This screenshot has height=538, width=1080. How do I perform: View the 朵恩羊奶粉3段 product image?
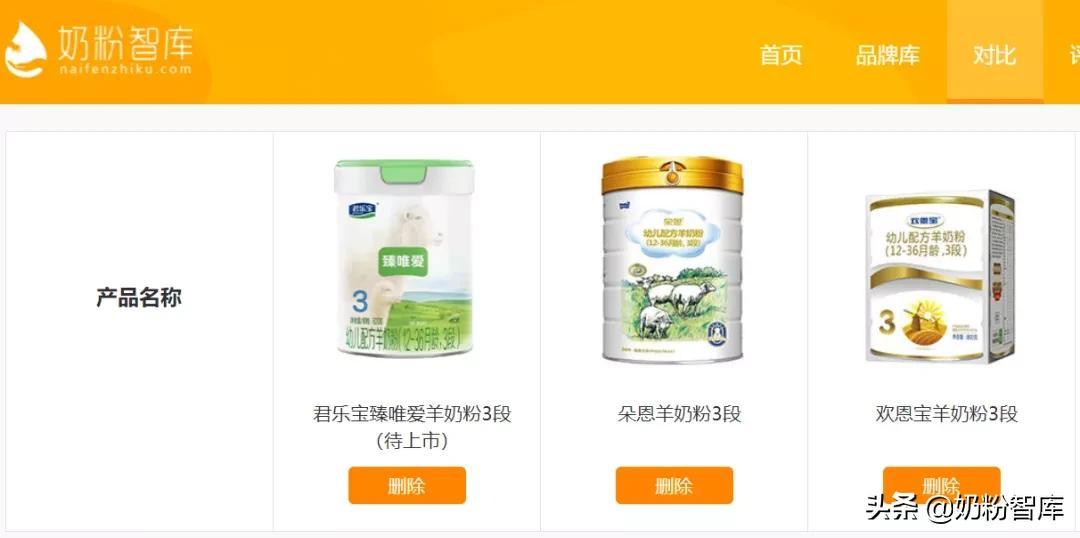[673, 260]
